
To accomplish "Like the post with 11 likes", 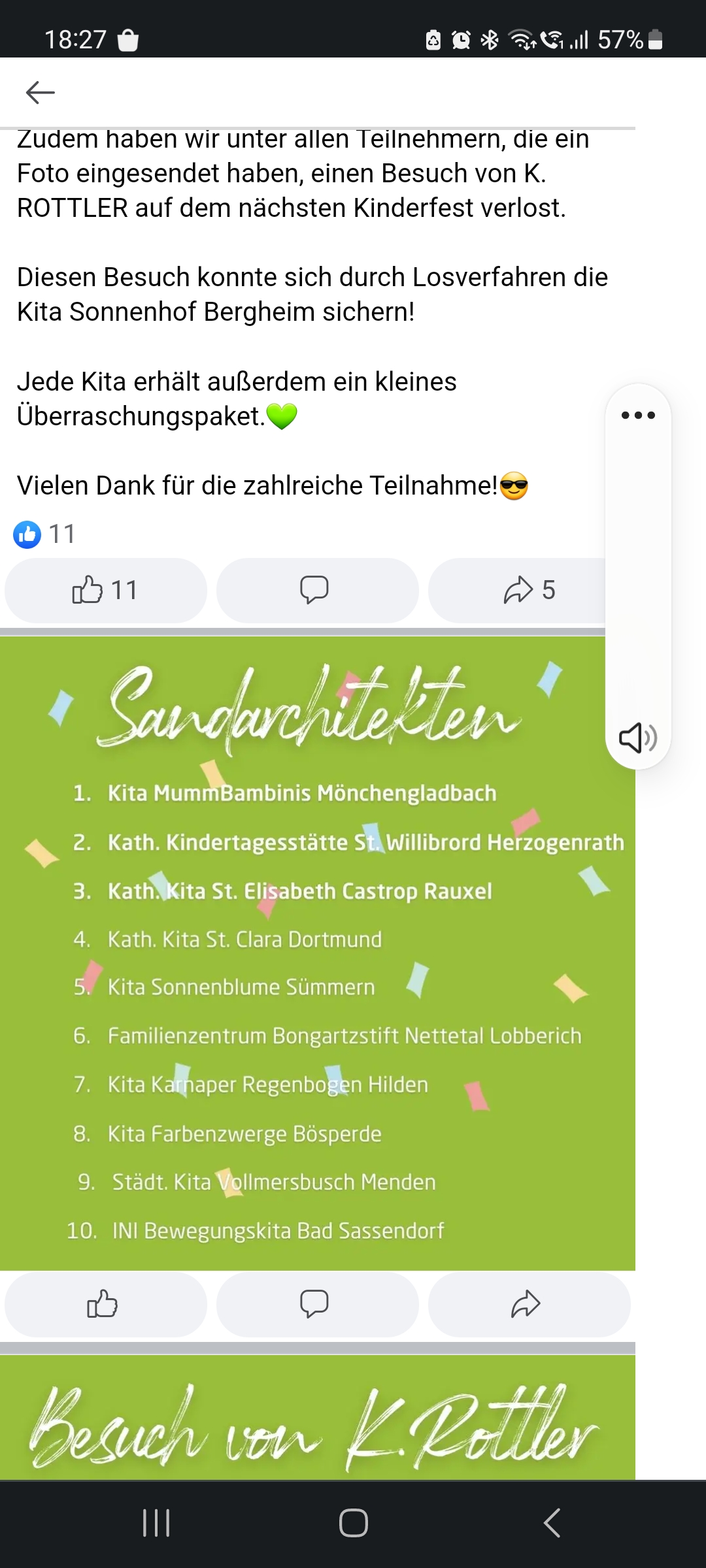I will tap(105, 590).
